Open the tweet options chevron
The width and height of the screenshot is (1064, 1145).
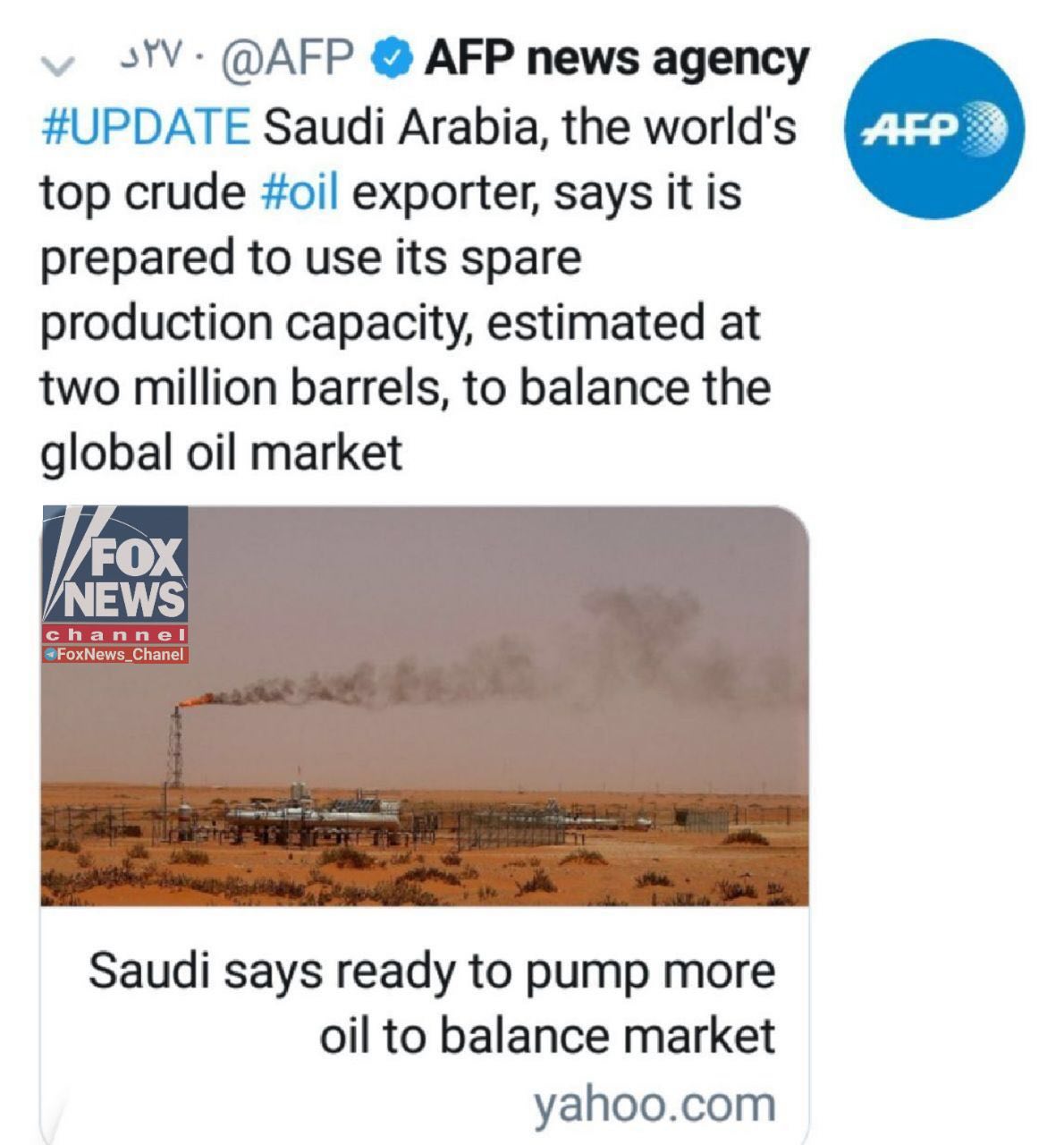click(x=60, y=65)
